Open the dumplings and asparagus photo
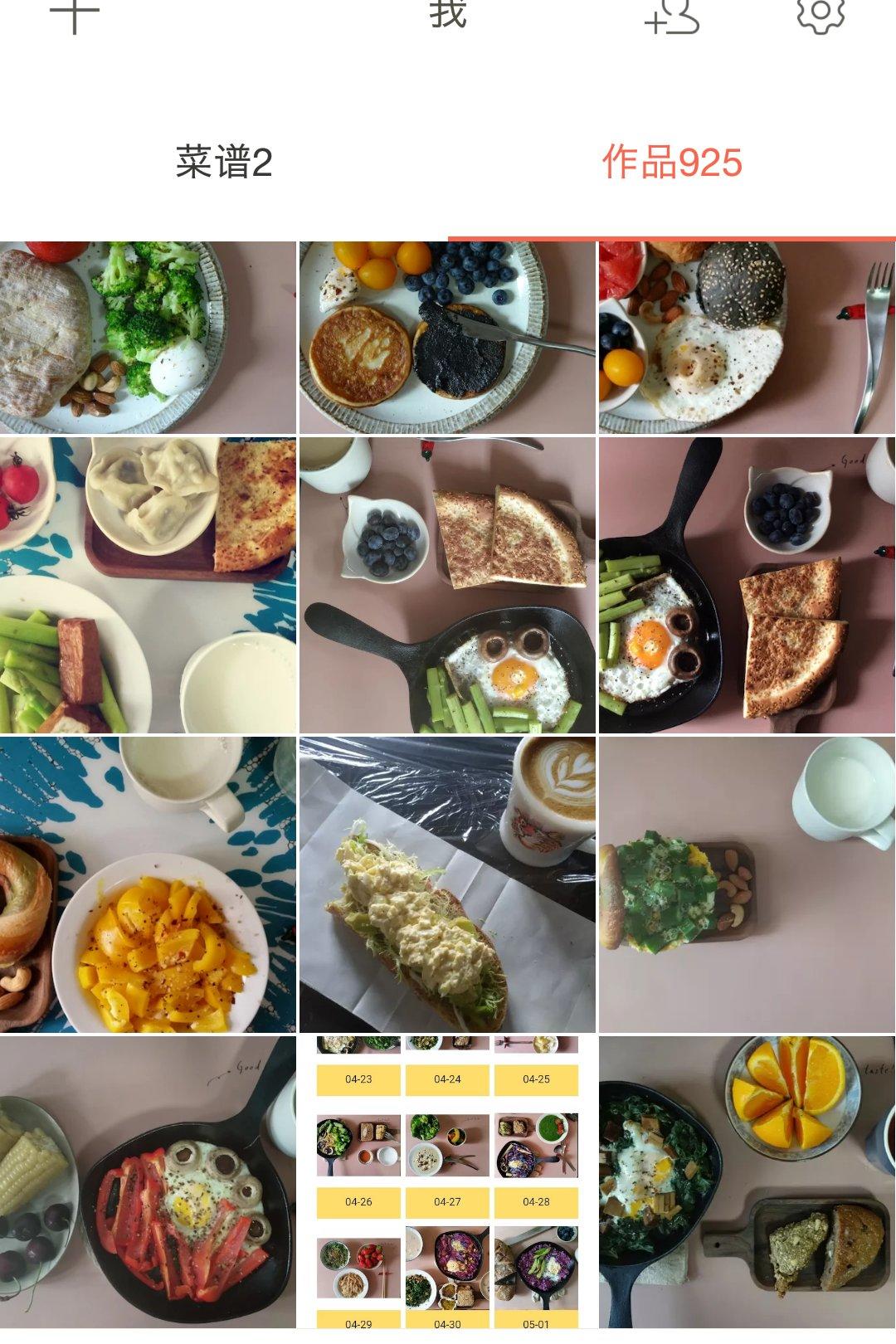Screen dimensions: 896x1344 point(148,585)
